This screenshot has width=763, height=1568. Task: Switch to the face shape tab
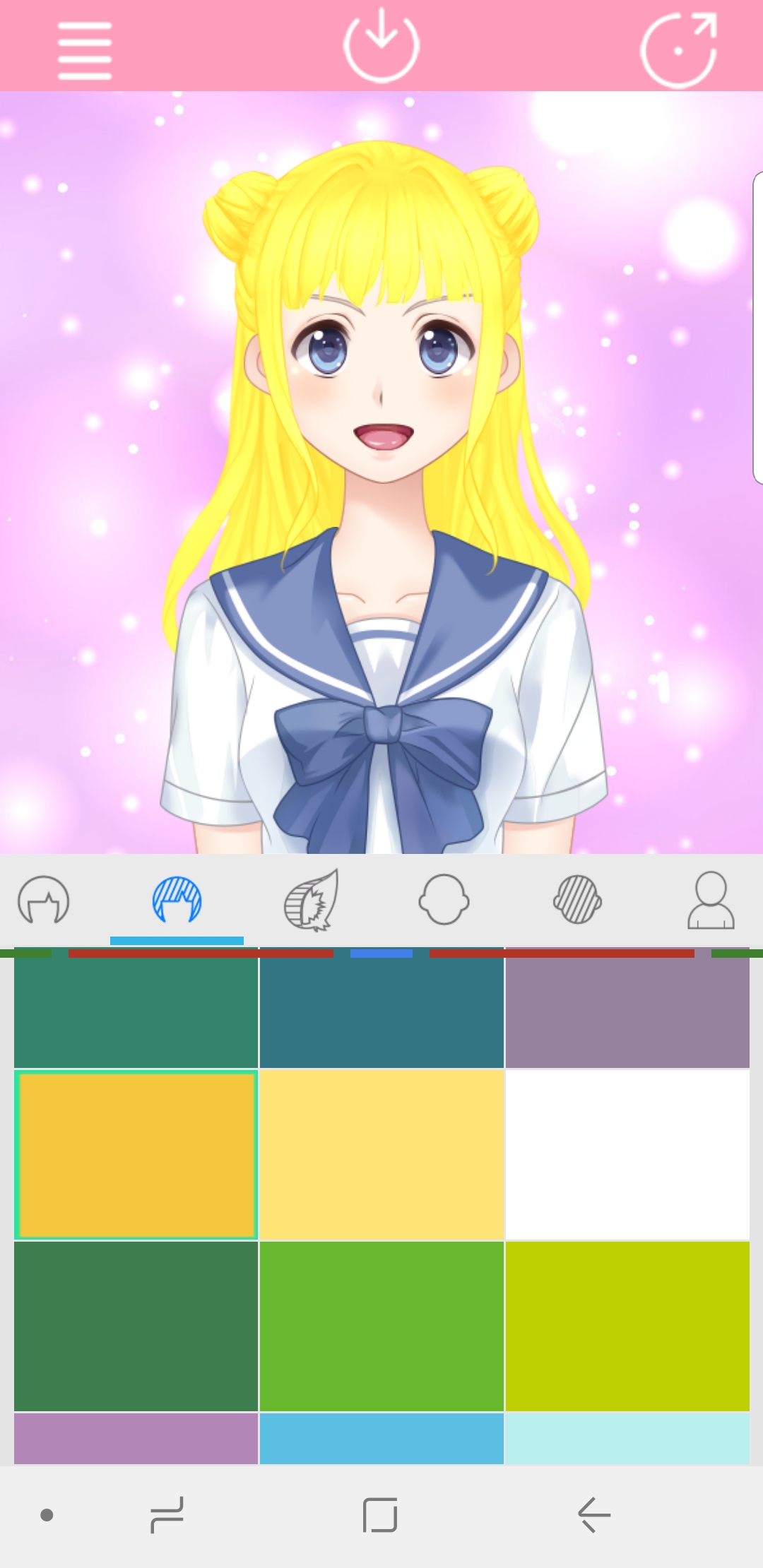(444, 900)
